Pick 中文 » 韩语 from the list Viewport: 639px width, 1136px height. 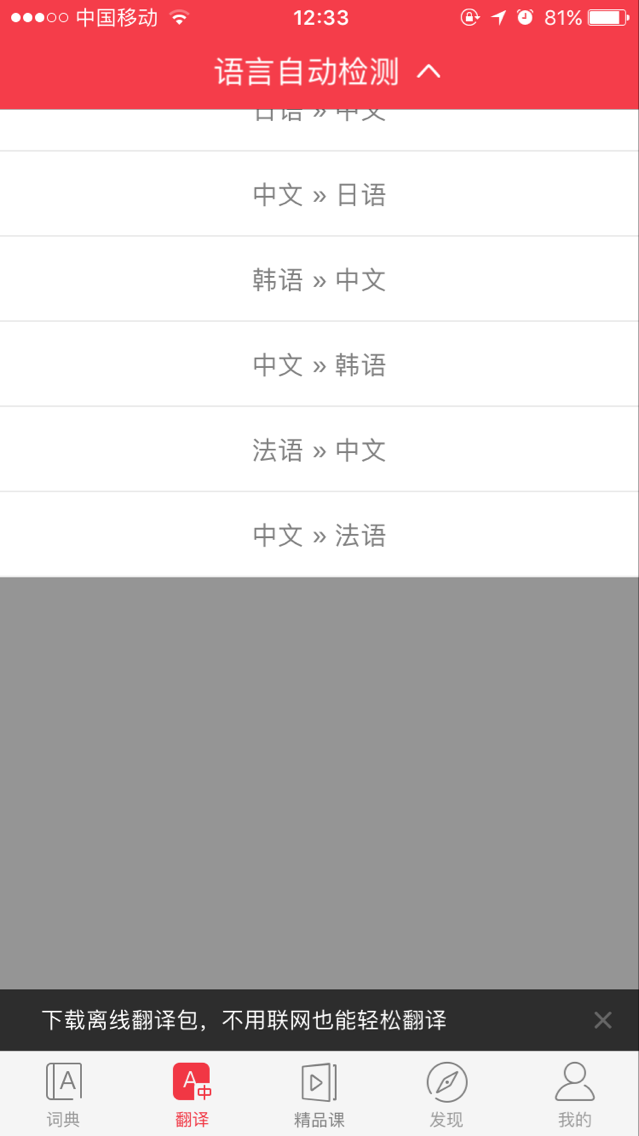320,364
